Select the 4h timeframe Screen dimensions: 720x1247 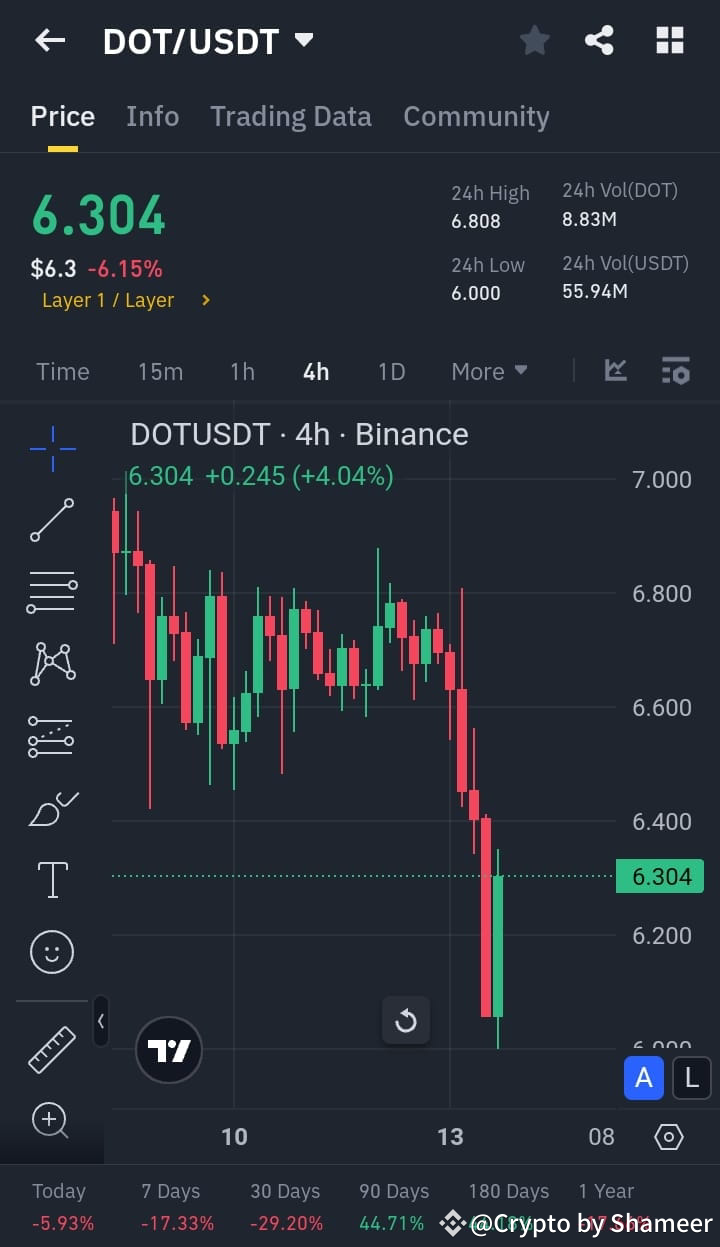(x=316, y=371)
